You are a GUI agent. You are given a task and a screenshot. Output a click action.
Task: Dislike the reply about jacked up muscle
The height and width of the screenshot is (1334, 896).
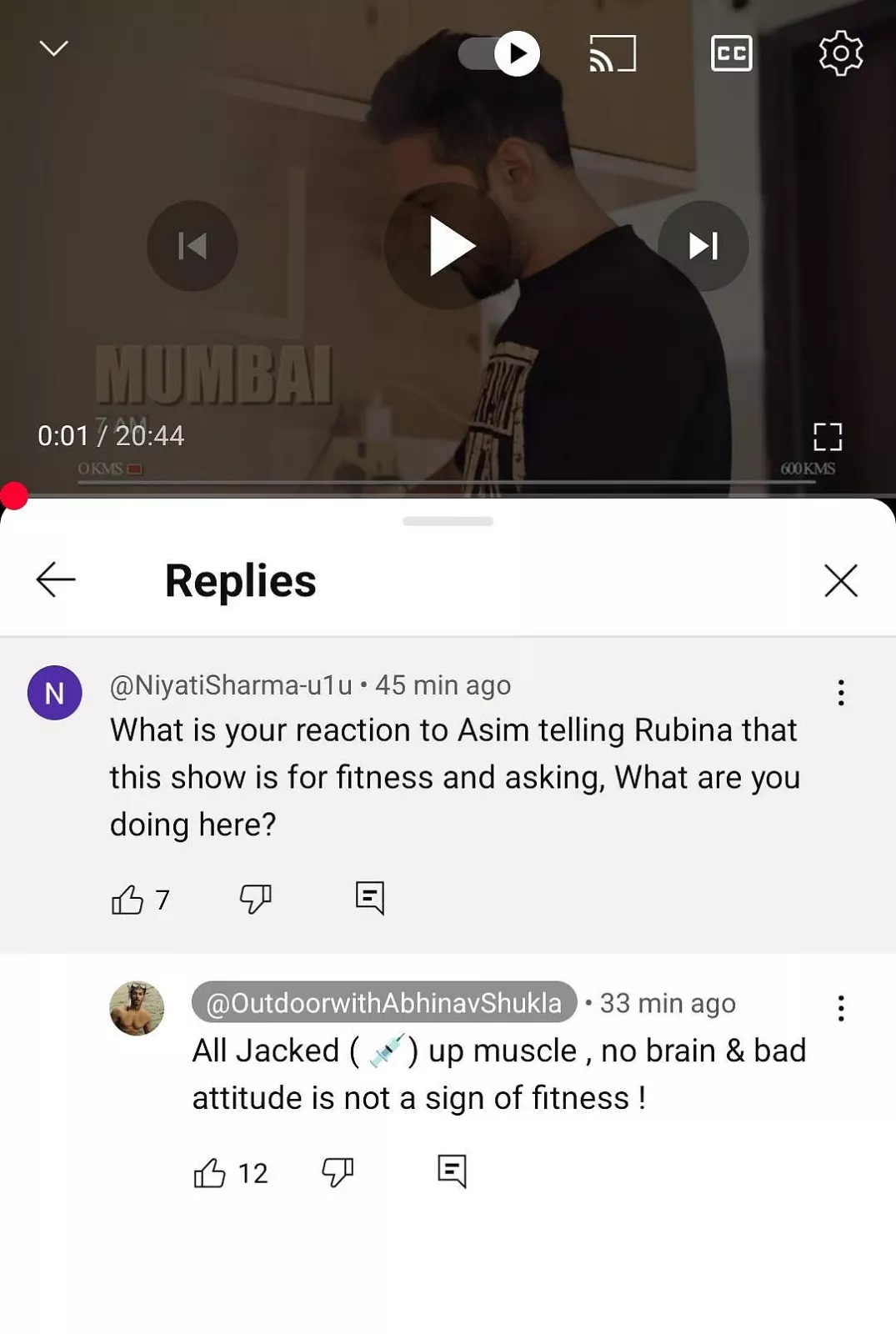point(338,1172)
